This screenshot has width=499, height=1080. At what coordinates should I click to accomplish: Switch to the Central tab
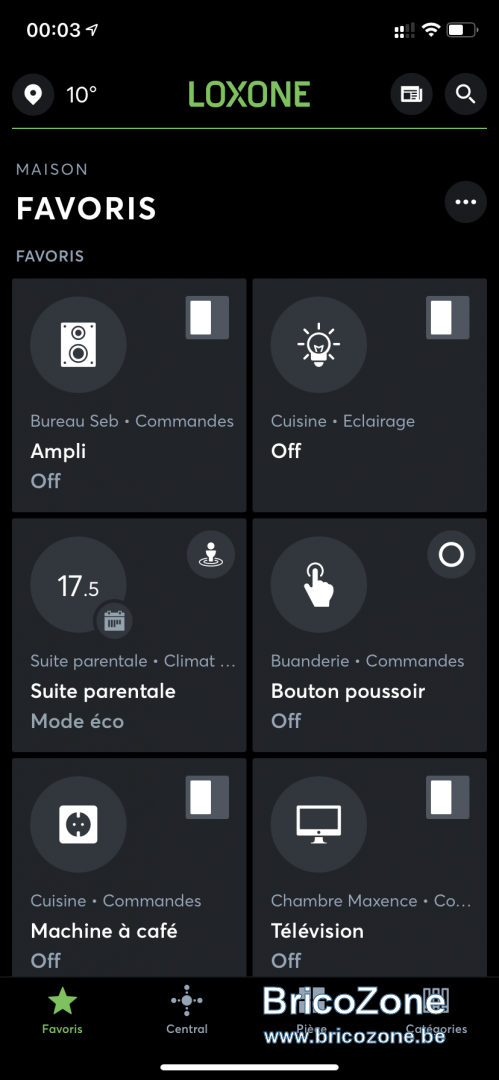click(x=187, y=1010)
